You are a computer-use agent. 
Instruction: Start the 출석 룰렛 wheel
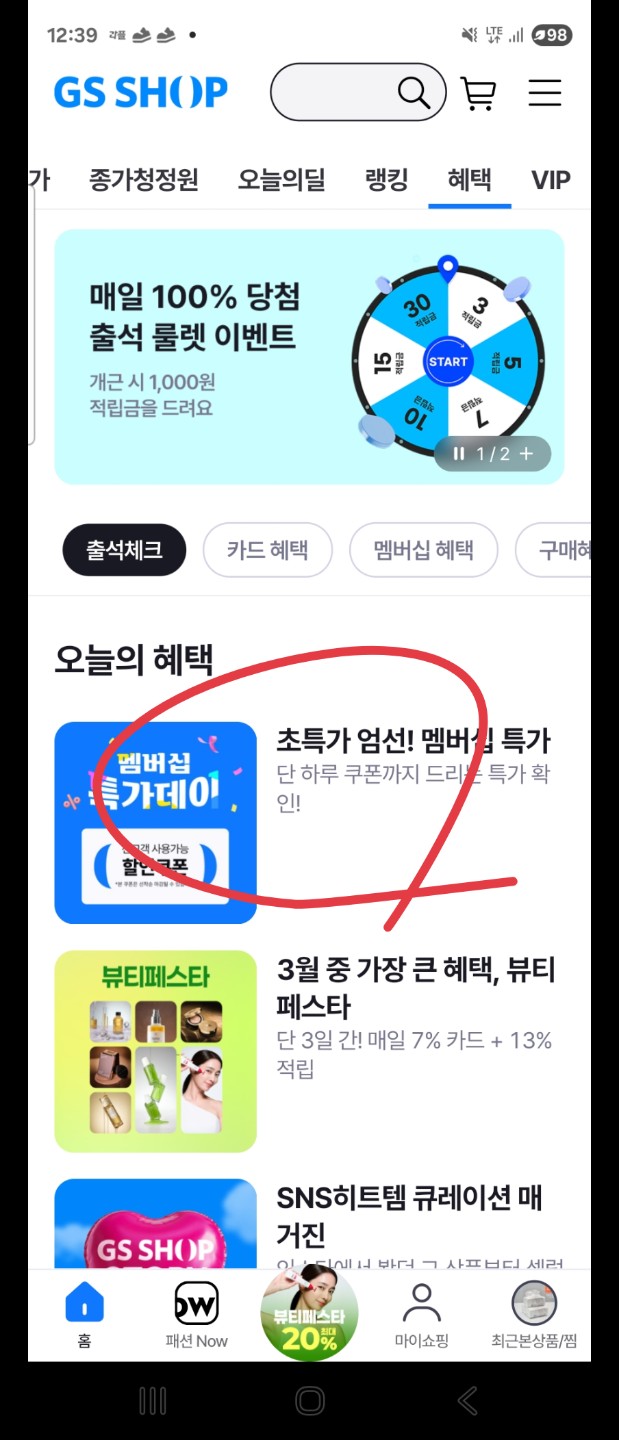tap(447, 362)
